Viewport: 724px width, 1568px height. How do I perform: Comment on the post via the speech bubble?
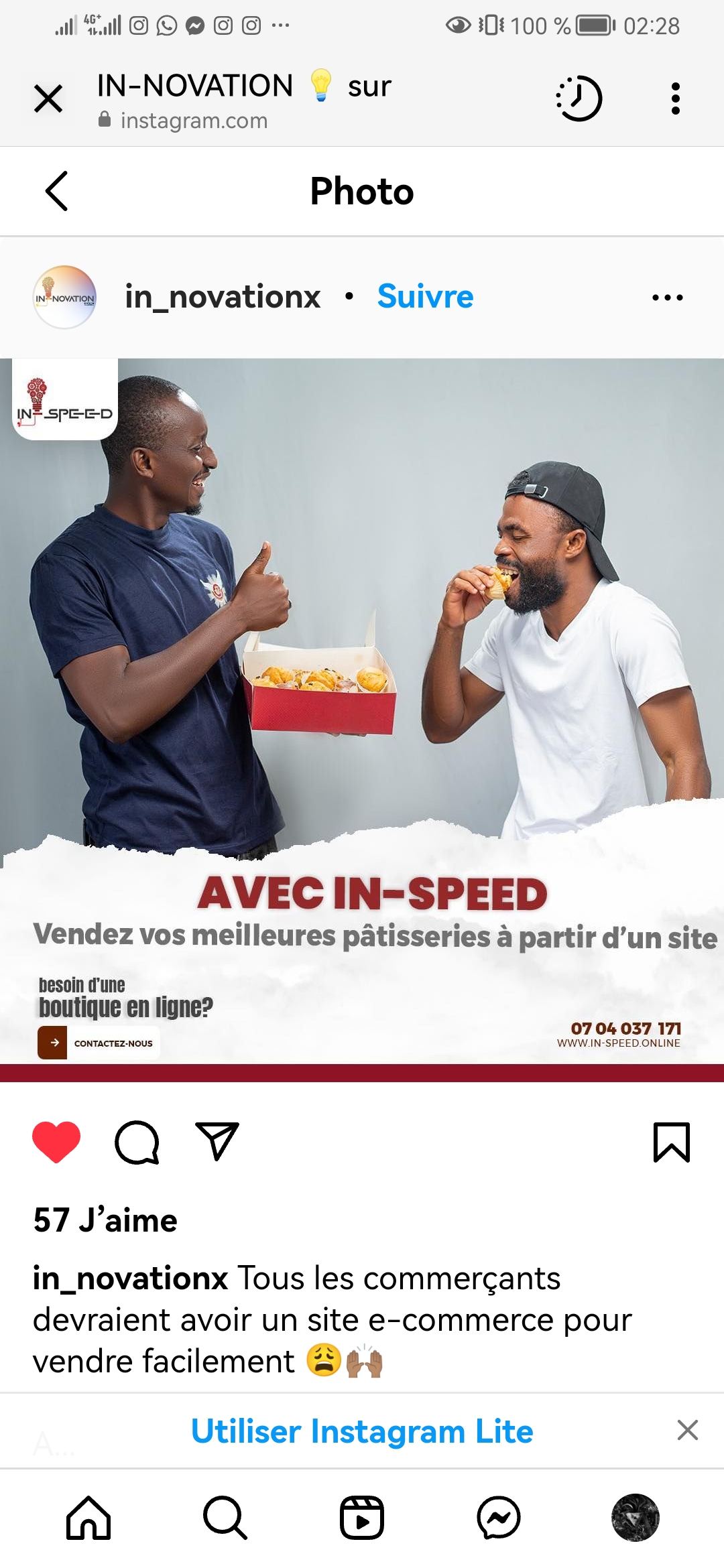(x=137, y=1142)
